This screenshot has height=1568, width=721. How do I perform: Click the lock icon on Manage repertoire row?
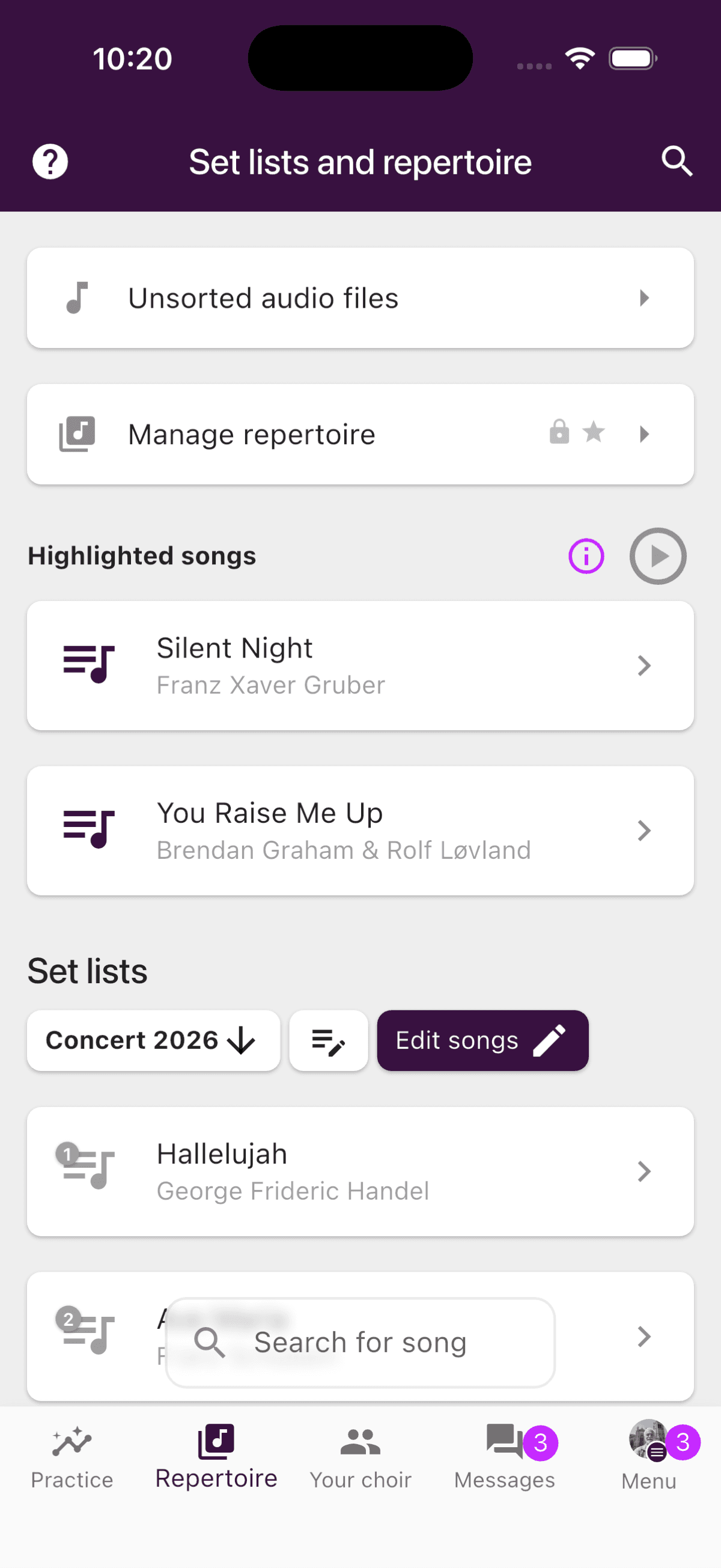pos(559,432)
